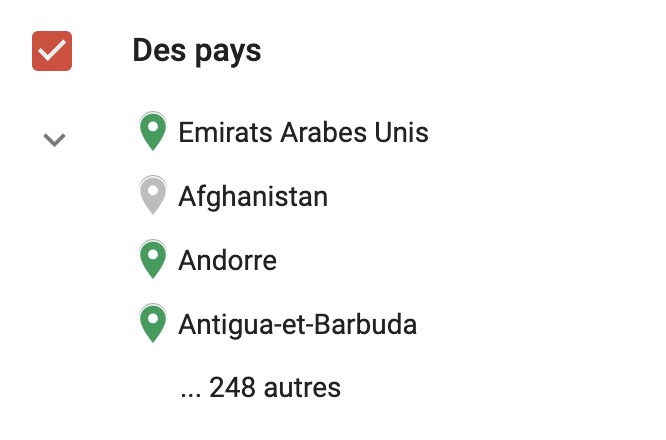The width and height of the screenshot is (666, 440).
Task: Select Afghanistan in the list
Action: (x=252, y=196)
